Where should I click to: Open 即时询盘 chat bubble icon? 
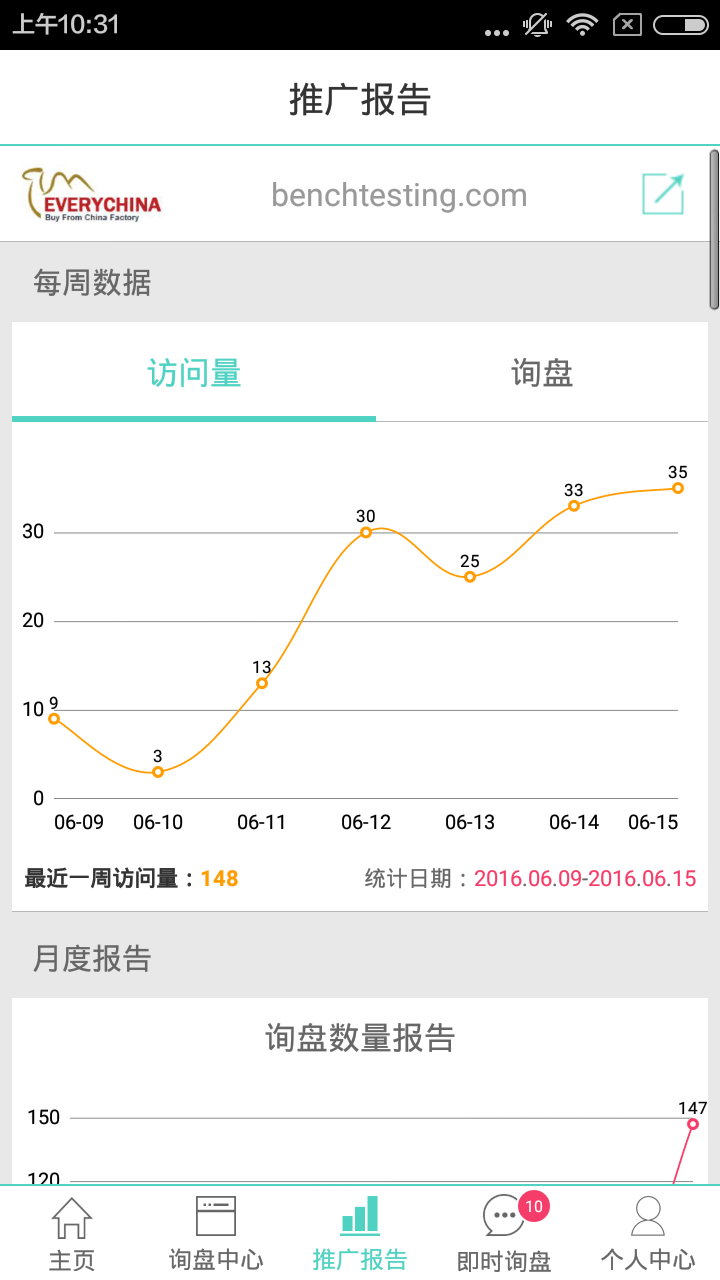click(x=504, y=1213)
